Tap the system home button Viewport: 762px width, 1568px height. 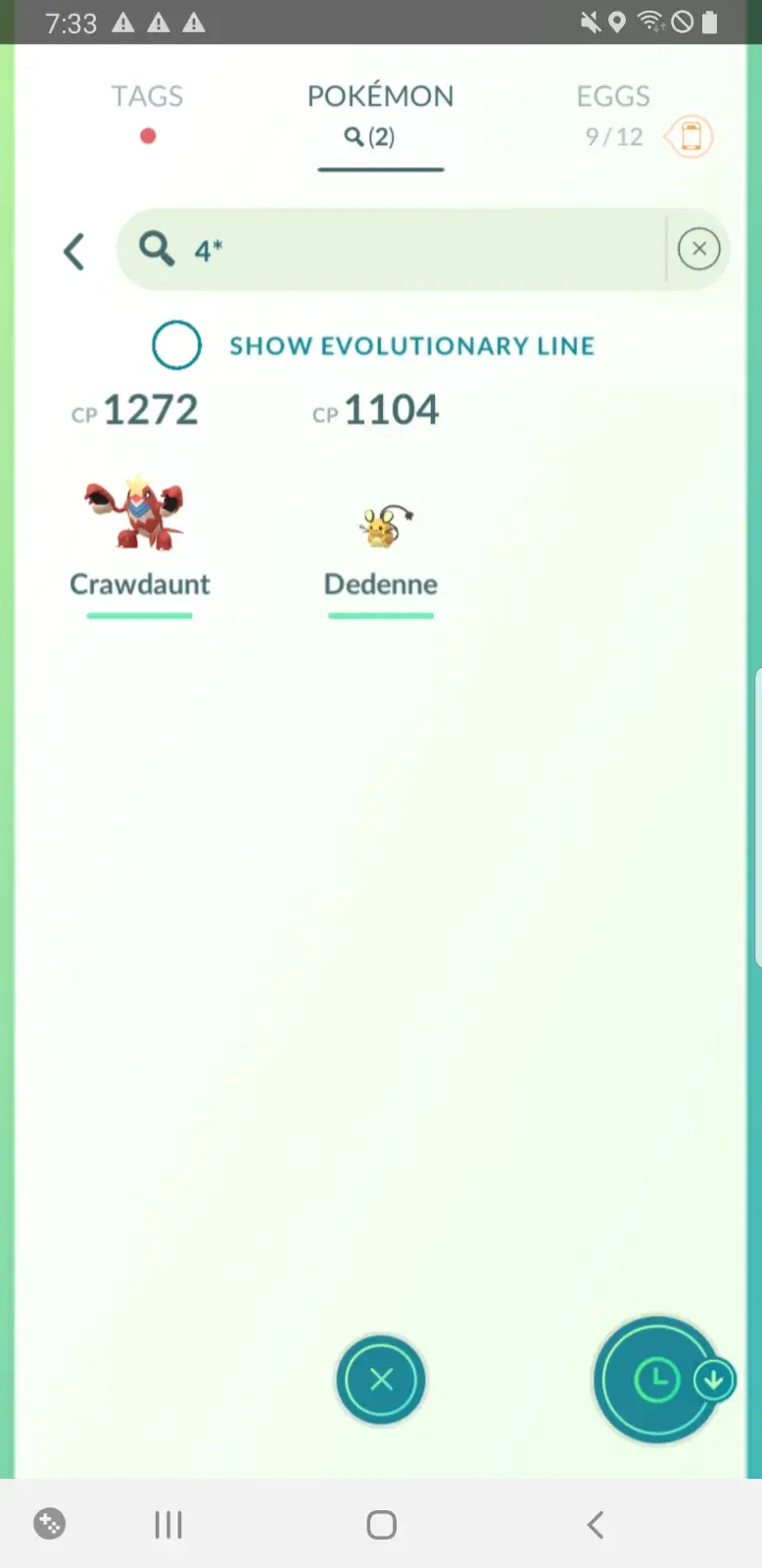(381, 1525)
